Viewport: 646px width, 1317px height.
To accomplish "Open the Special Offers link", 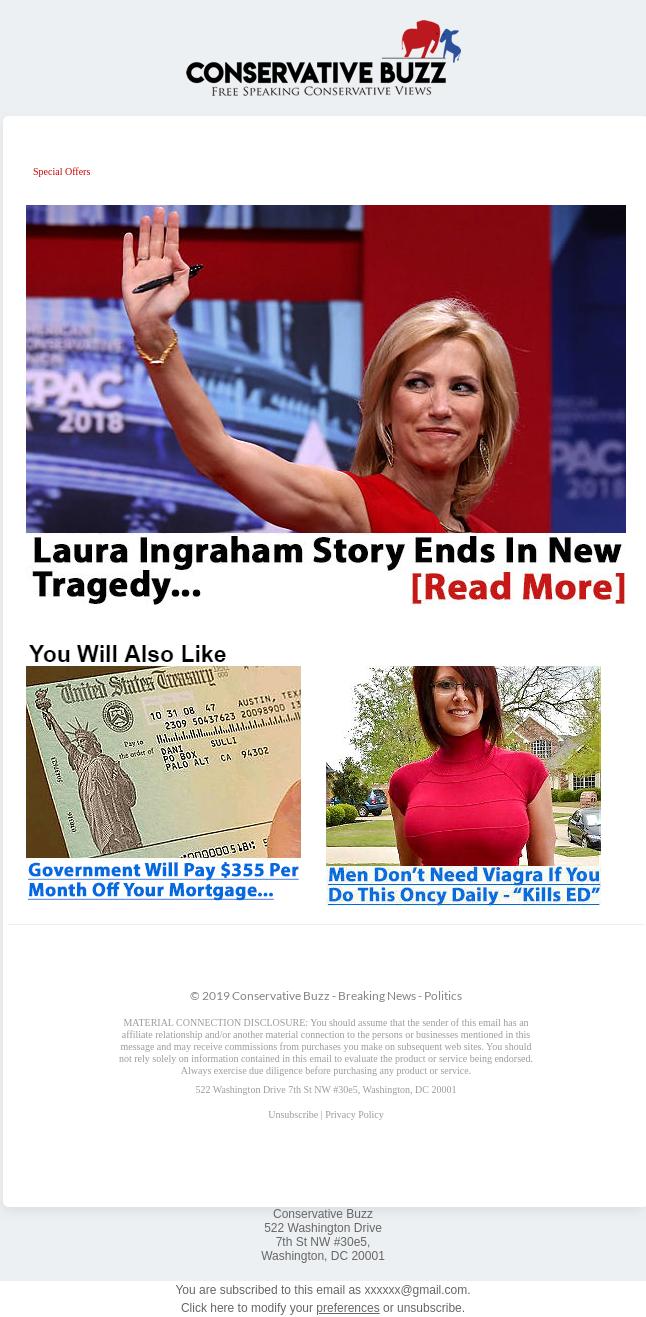I will (x=61, y=172).
